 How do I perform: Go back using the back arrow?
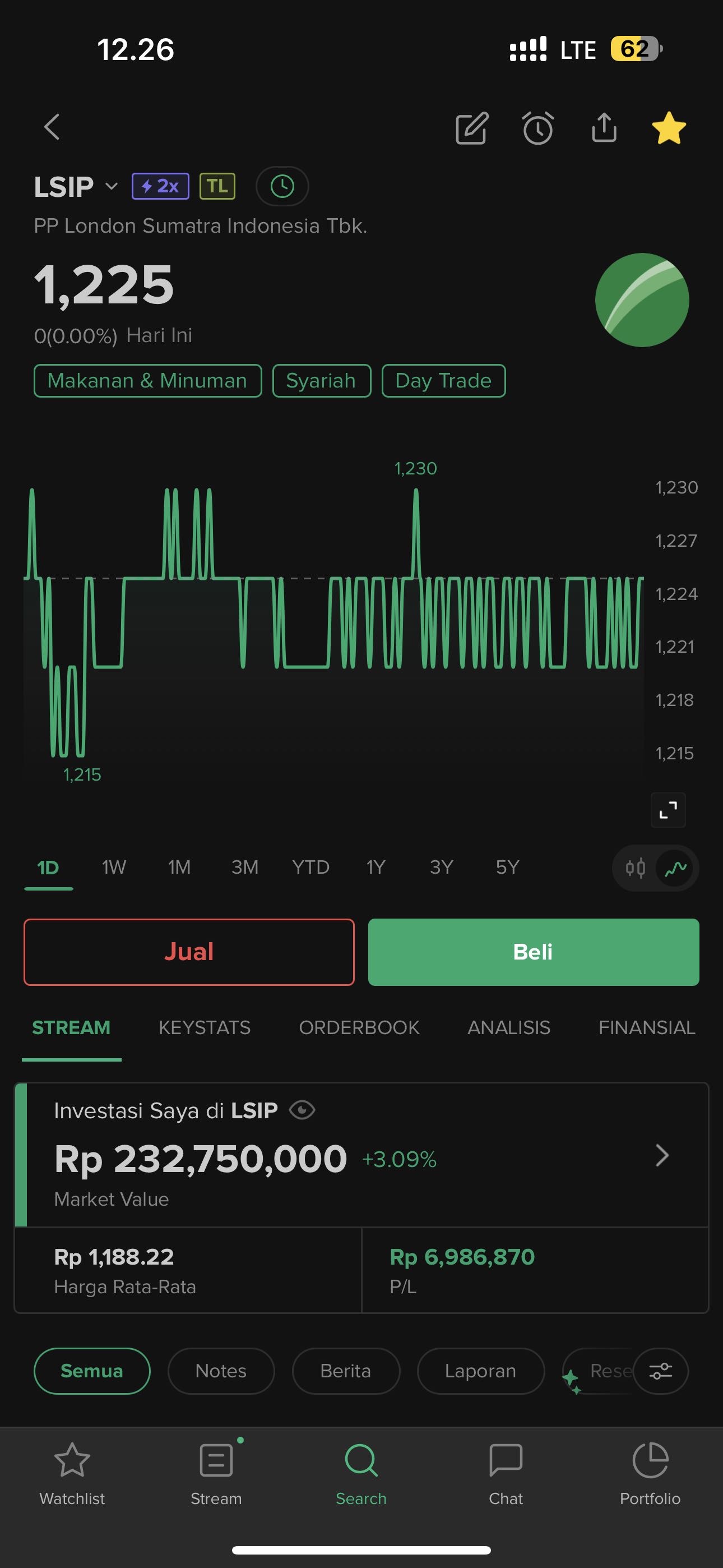[x=52, y=127]
